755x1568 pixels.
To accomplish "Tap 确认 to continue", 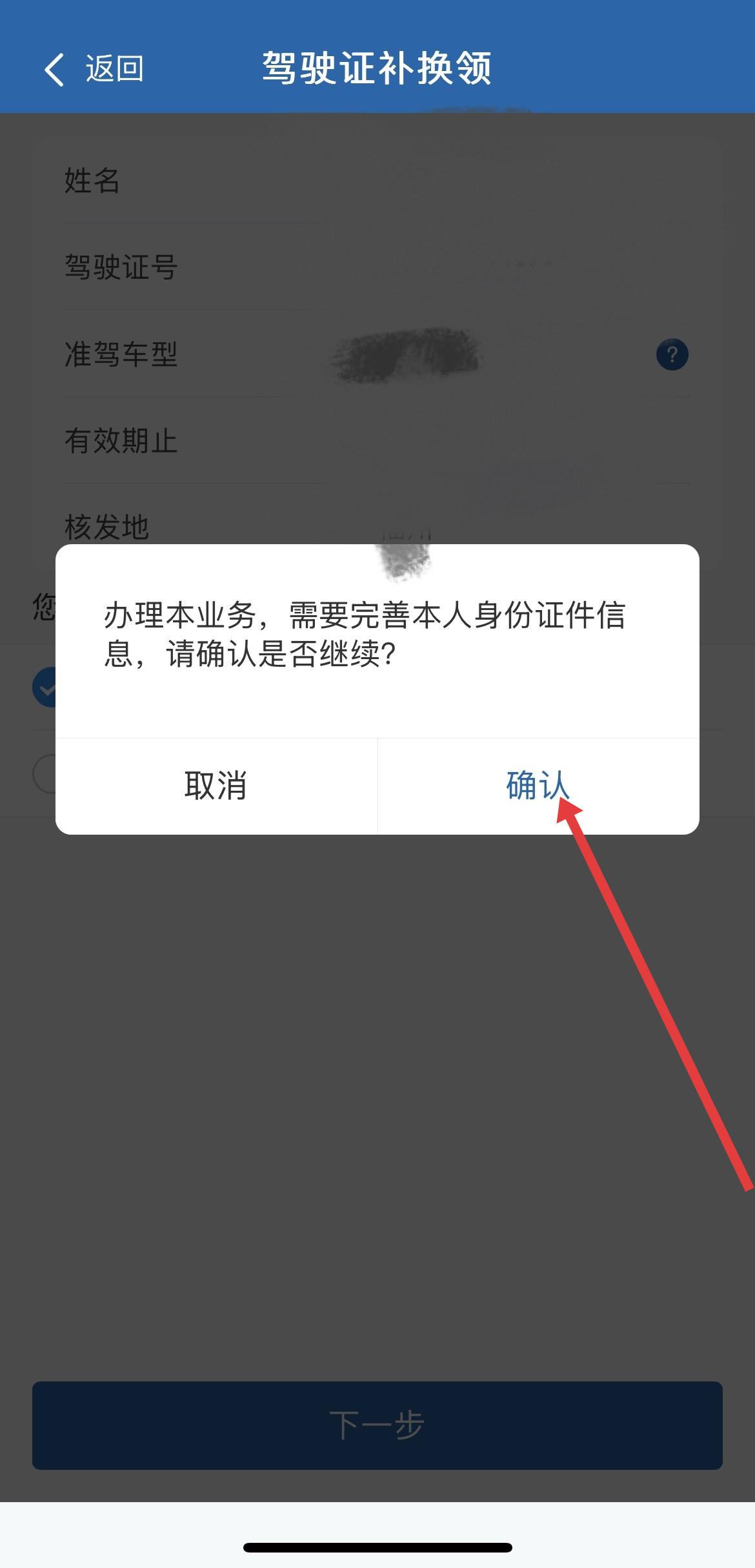I will pyautogui.click(x=538, y=786).
